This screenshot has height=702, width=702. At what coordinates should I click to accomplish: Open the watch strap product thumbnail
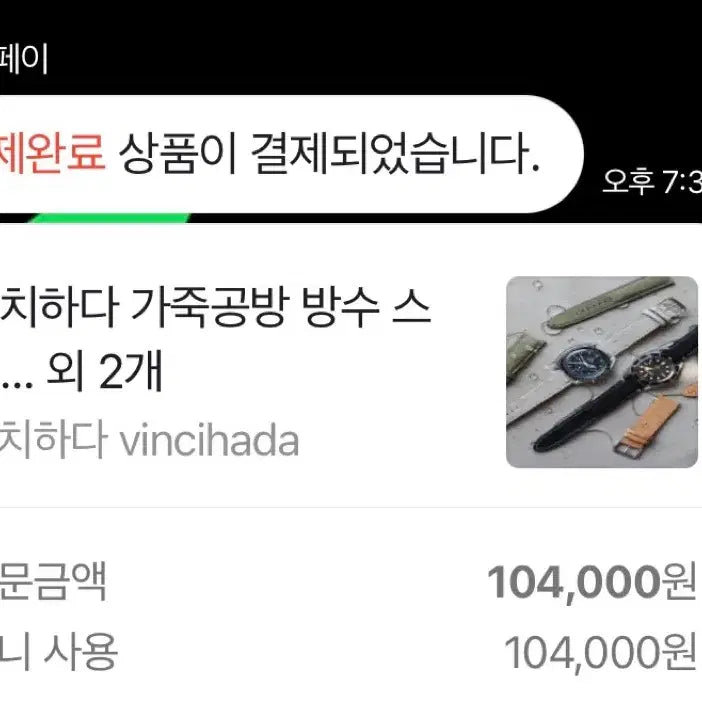tap(601, 372)
